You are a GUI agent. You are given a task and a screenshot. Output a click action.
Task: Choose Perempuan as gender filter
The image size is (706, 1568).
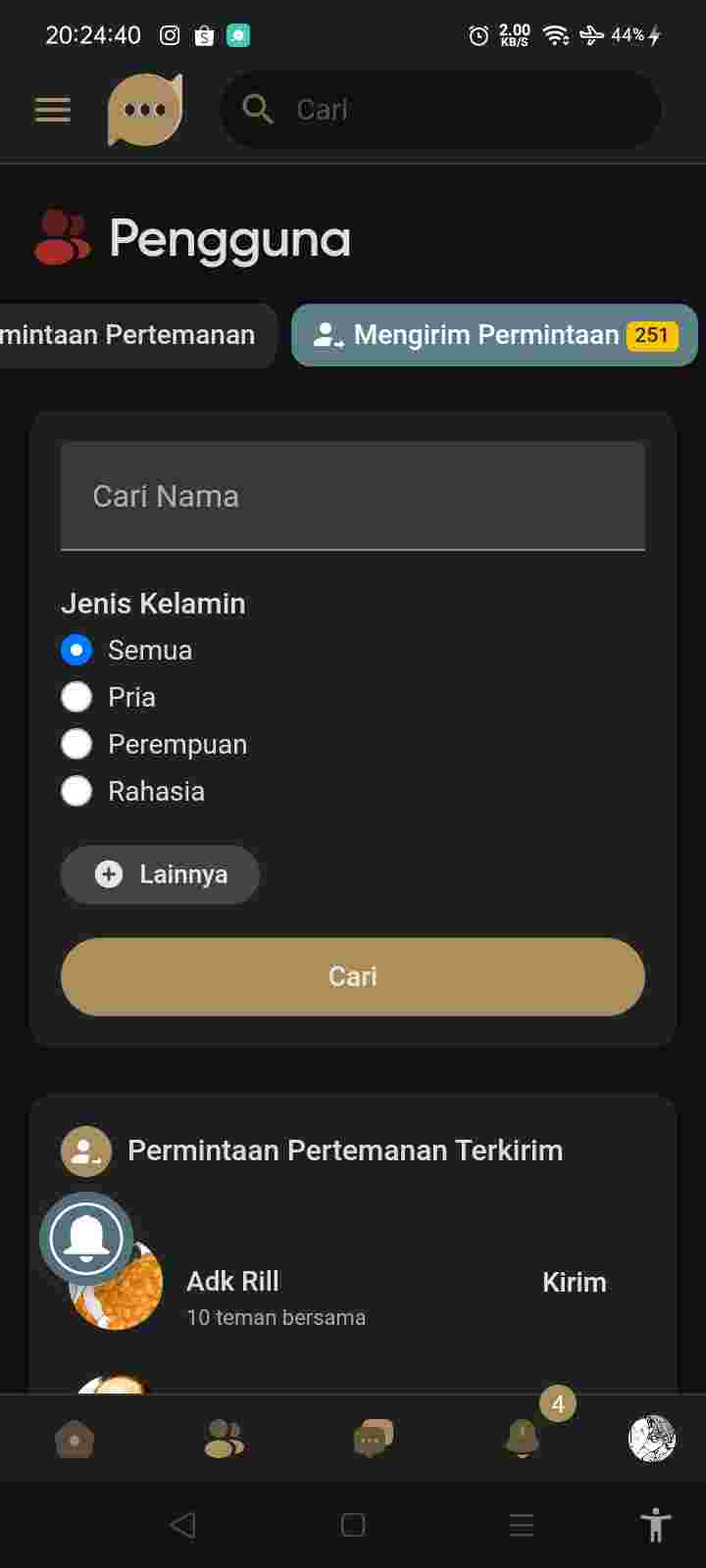pyautogui.click(x=76, y=744)
